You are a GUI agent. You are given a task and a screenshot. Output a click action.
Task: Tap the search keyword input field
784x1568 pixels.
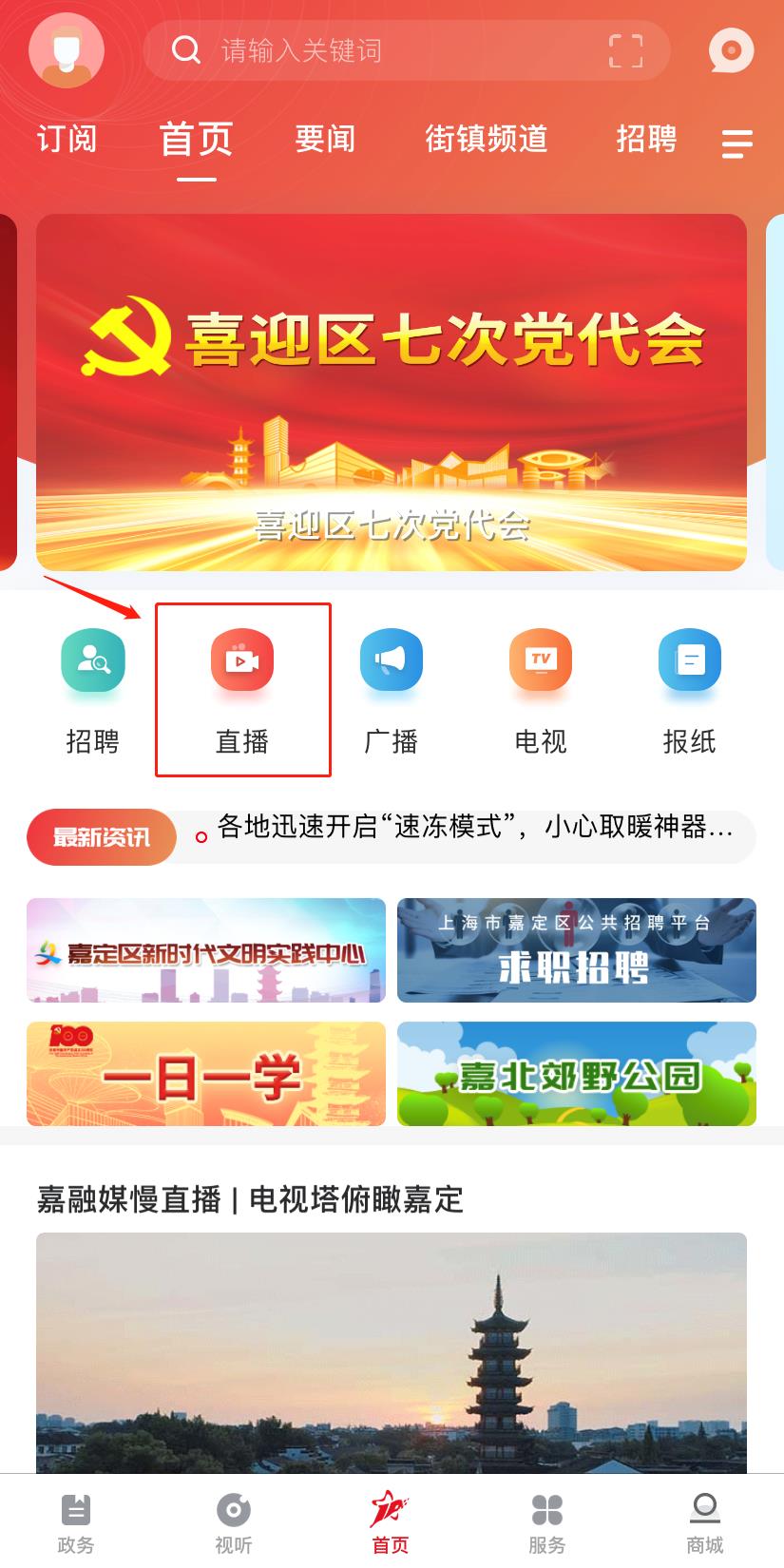point(380,51)
